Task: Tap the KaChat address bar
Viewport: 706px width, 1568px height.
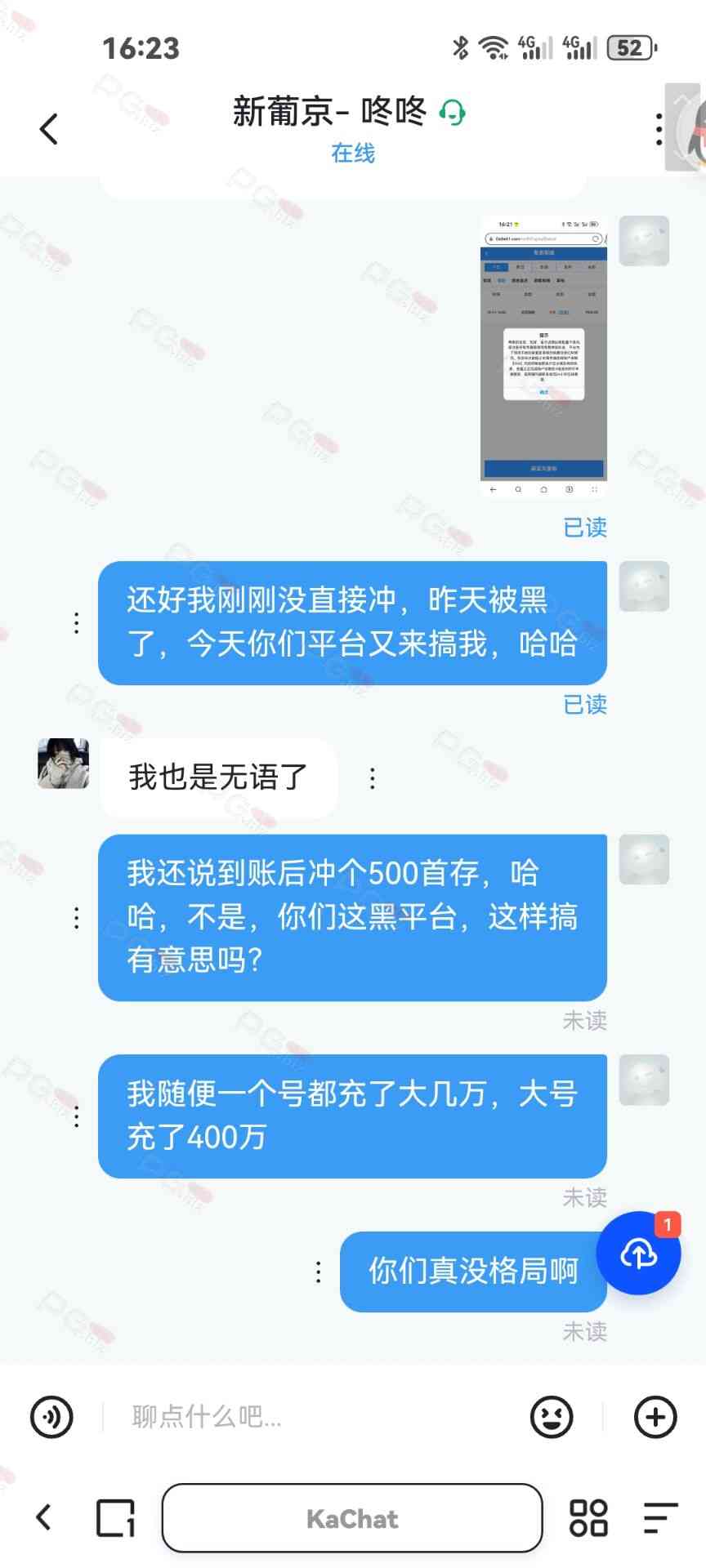Action: click(352, 1518)
